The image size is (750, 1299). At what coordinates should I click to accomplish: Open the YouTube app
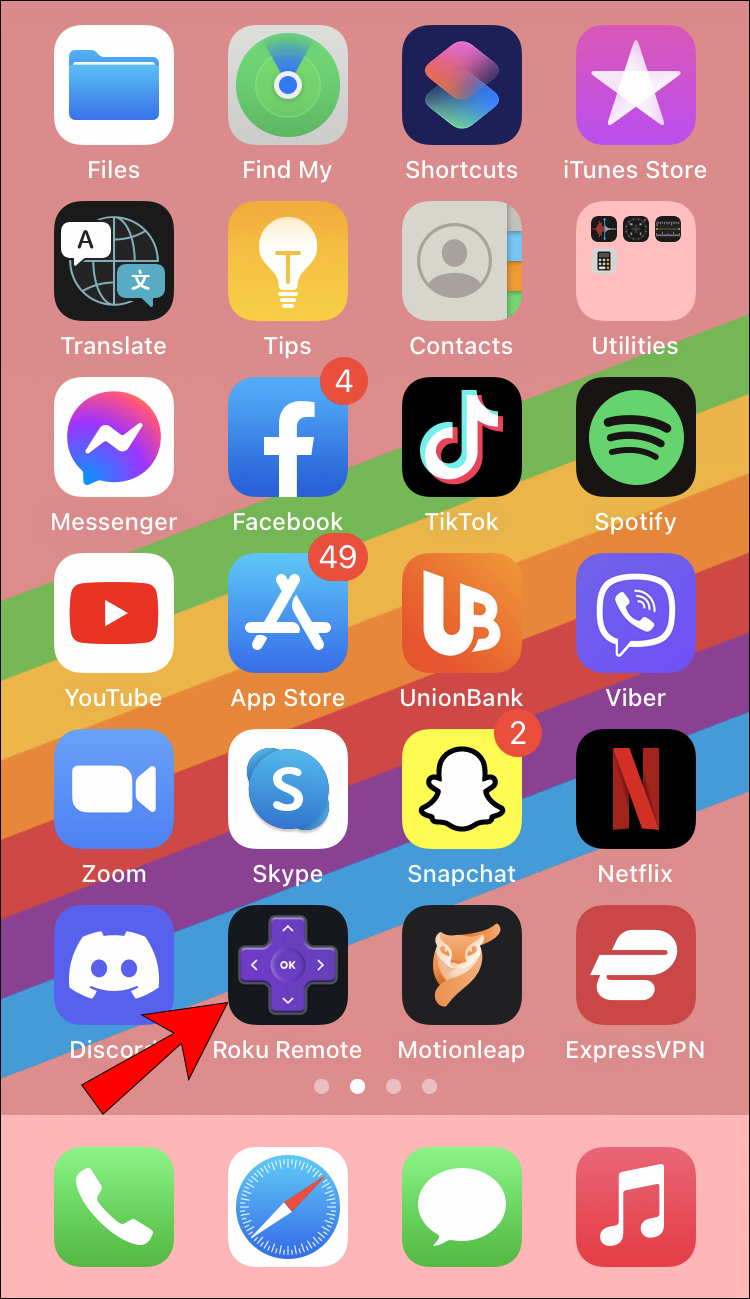tap(114, 613)
